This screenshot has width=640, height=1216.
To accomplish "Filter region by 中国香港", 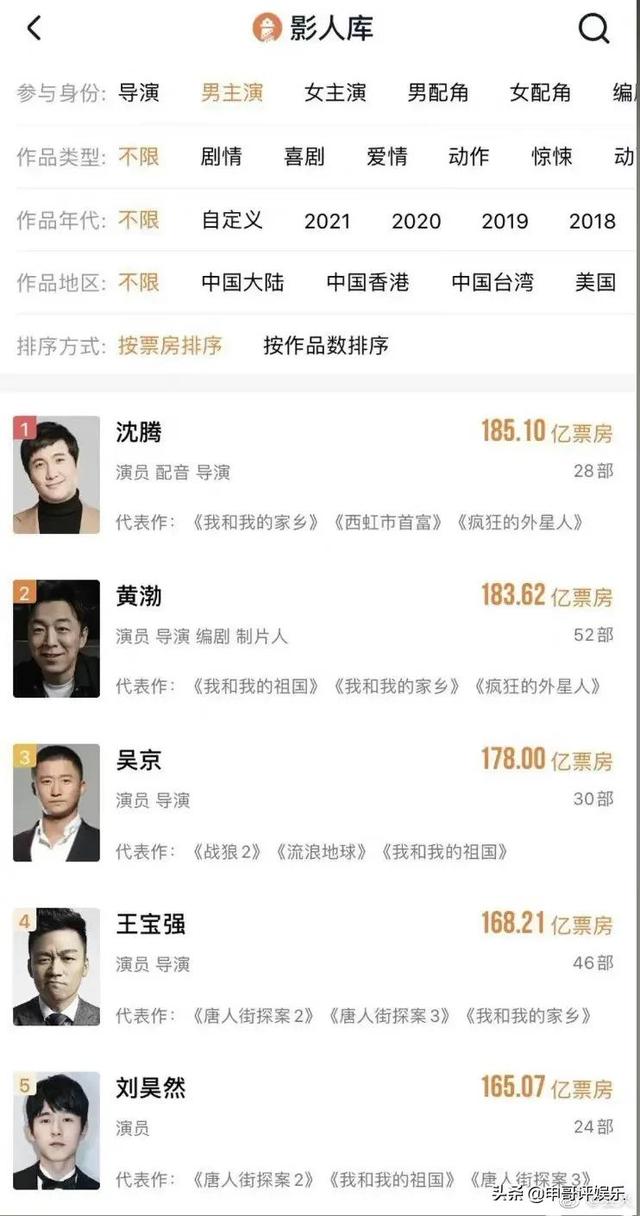I will point(367,283).
